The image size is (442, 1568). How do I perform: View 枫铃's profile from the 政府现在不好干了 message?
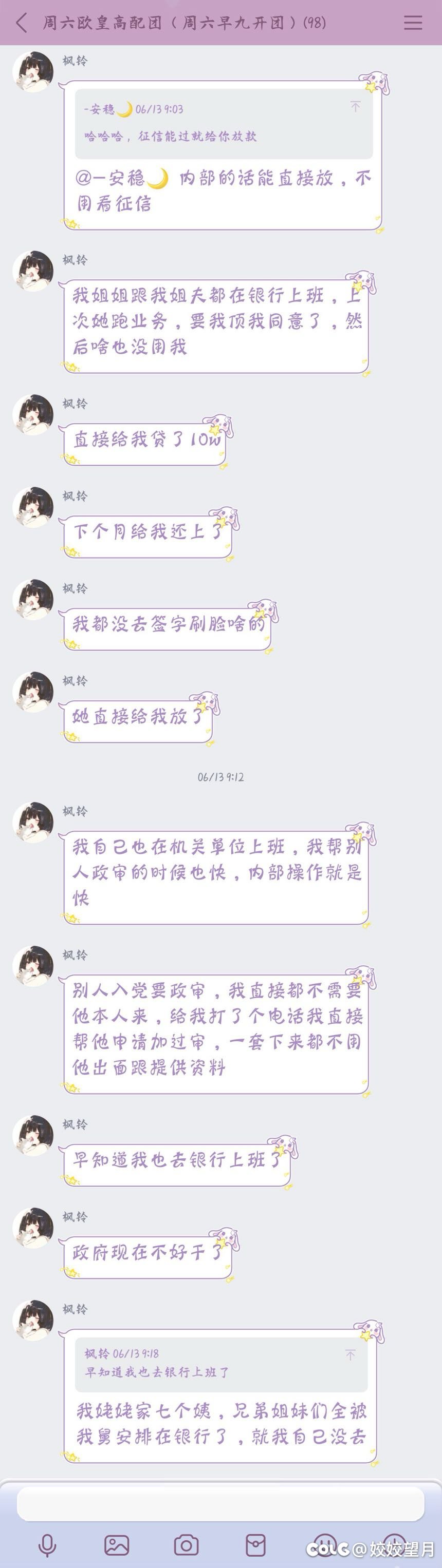tap(33, 1228)
